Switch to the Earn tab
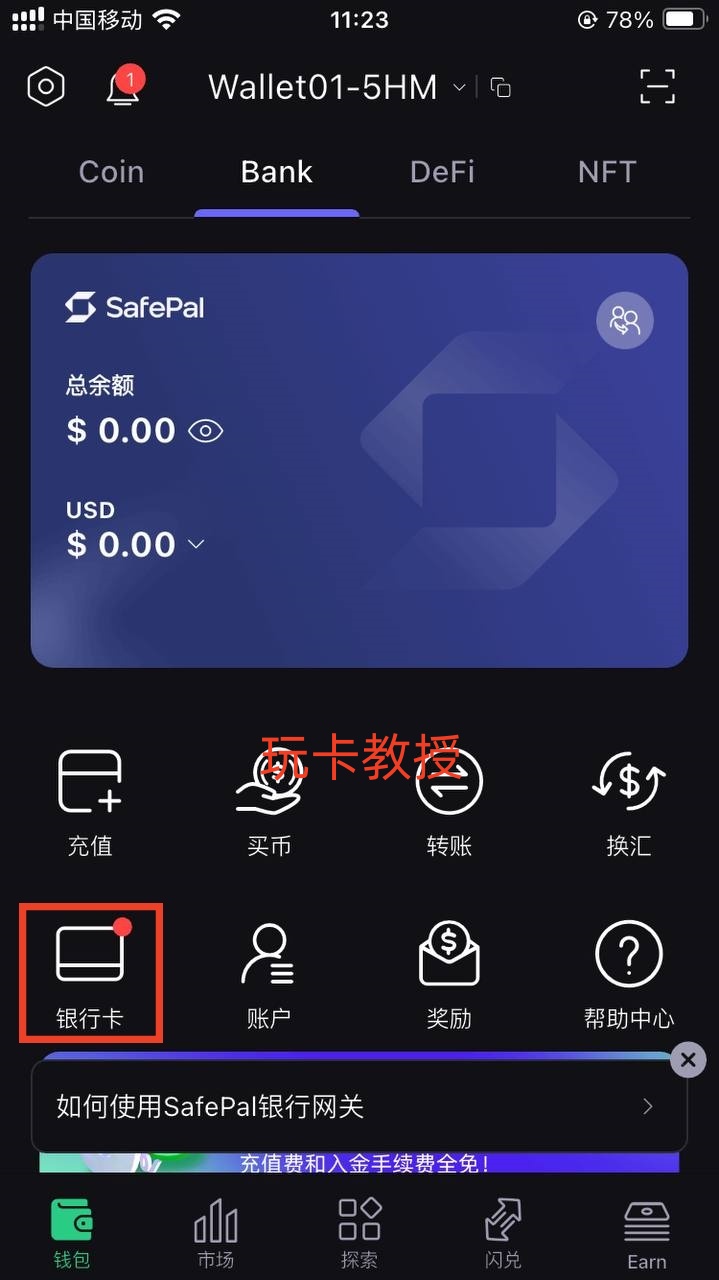The width and height of the screenshot is (719, 1280). pos(646,1234)
